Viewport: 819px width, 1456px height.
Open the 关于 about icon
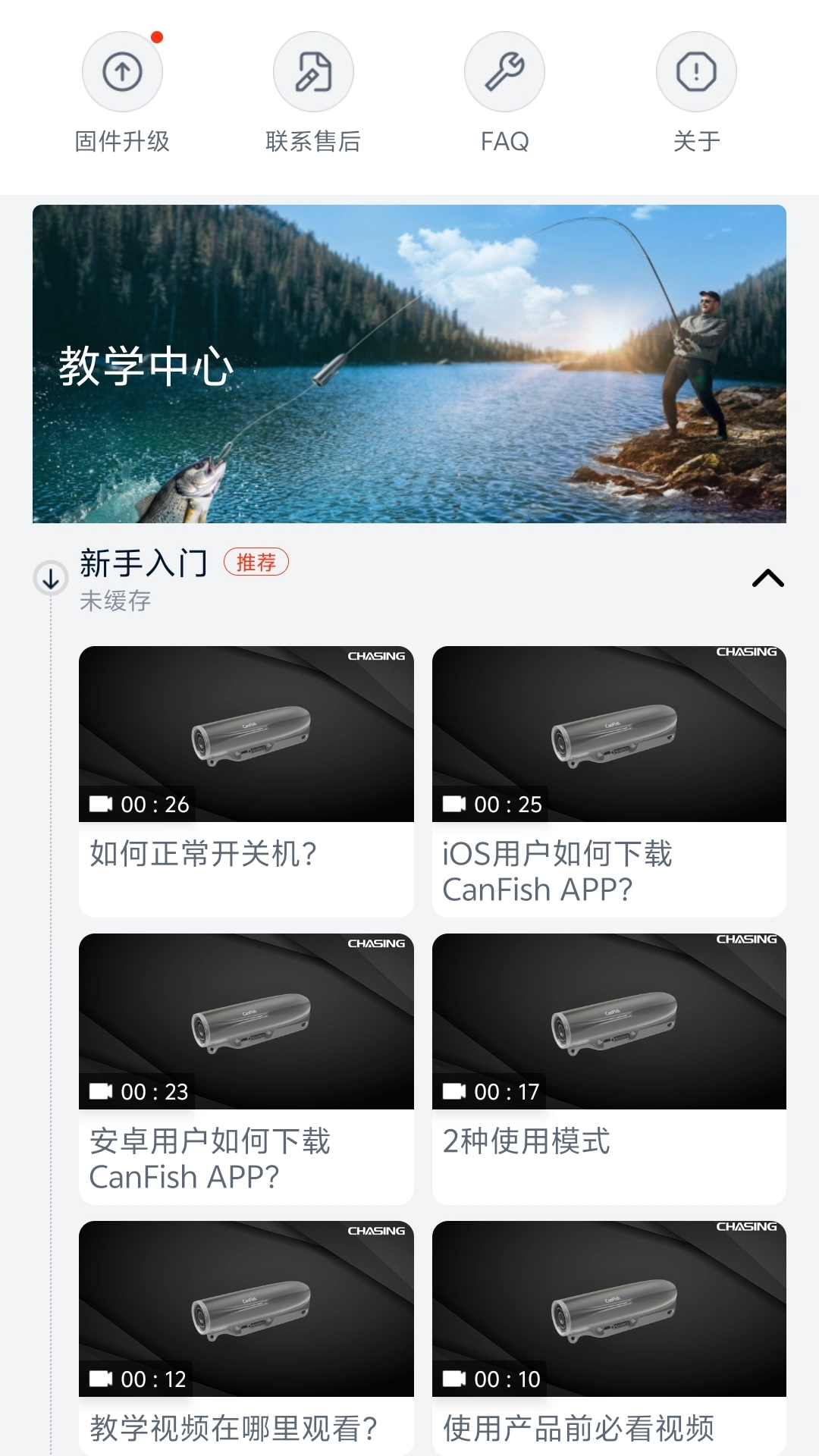pyautogui.click(x=695, y=71)
